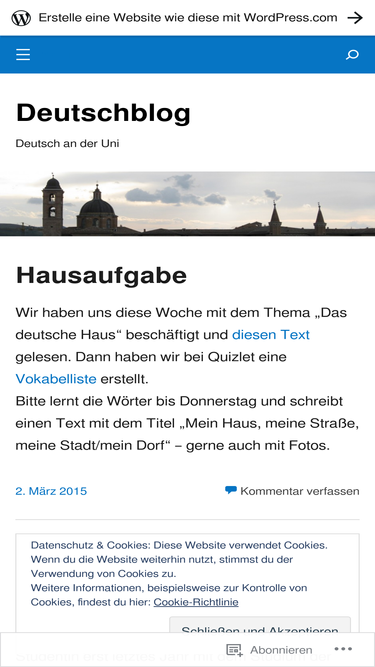Open the search icon in blue bar
Image resolution: width=375 pixels, height=667 pixels.
[352, 54]
